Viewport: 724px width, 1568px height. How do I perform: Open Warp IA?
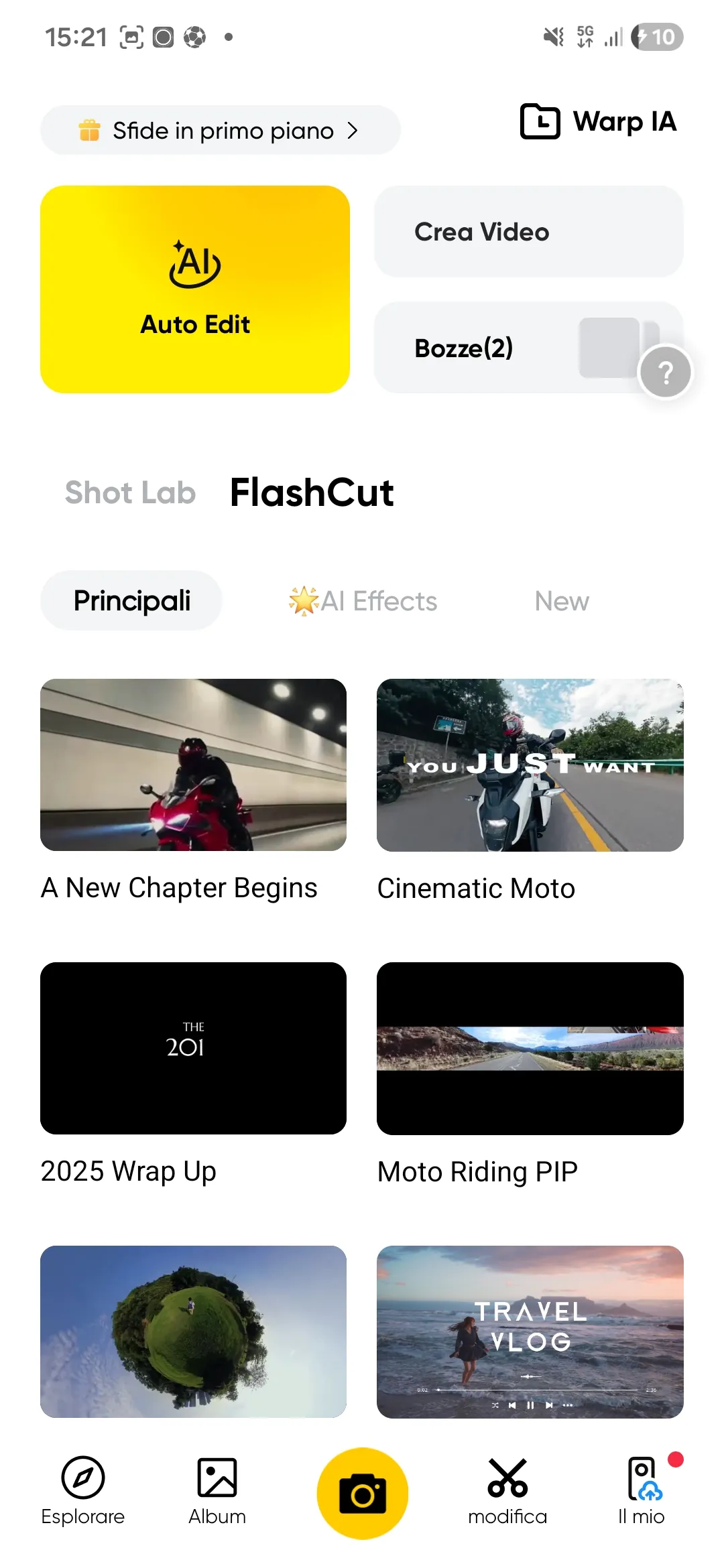(x=599, y=122)
